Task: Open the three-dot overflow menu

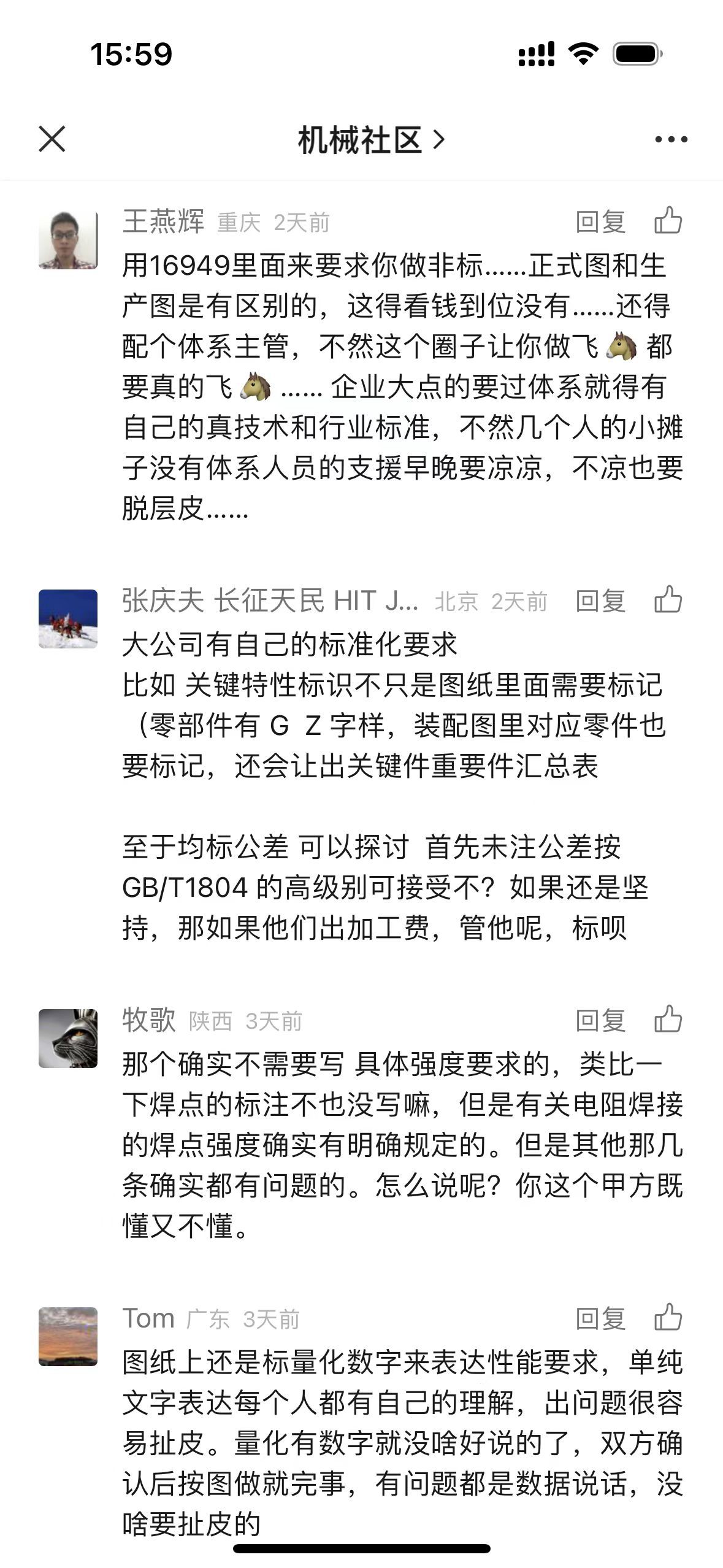Action: coord(671,140)
